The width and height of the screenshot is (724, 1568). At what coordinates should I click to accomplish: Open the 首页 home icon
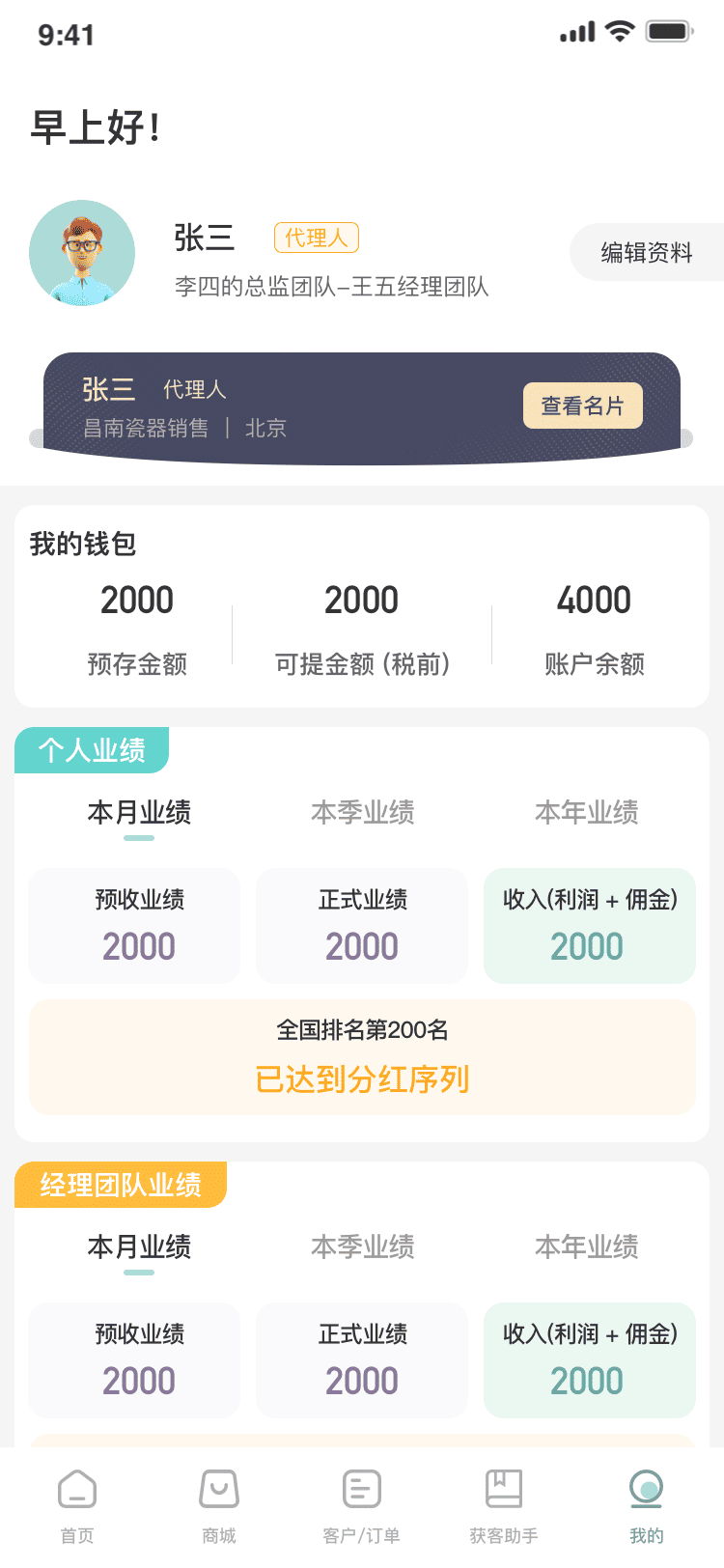[x=76, y=1490]
